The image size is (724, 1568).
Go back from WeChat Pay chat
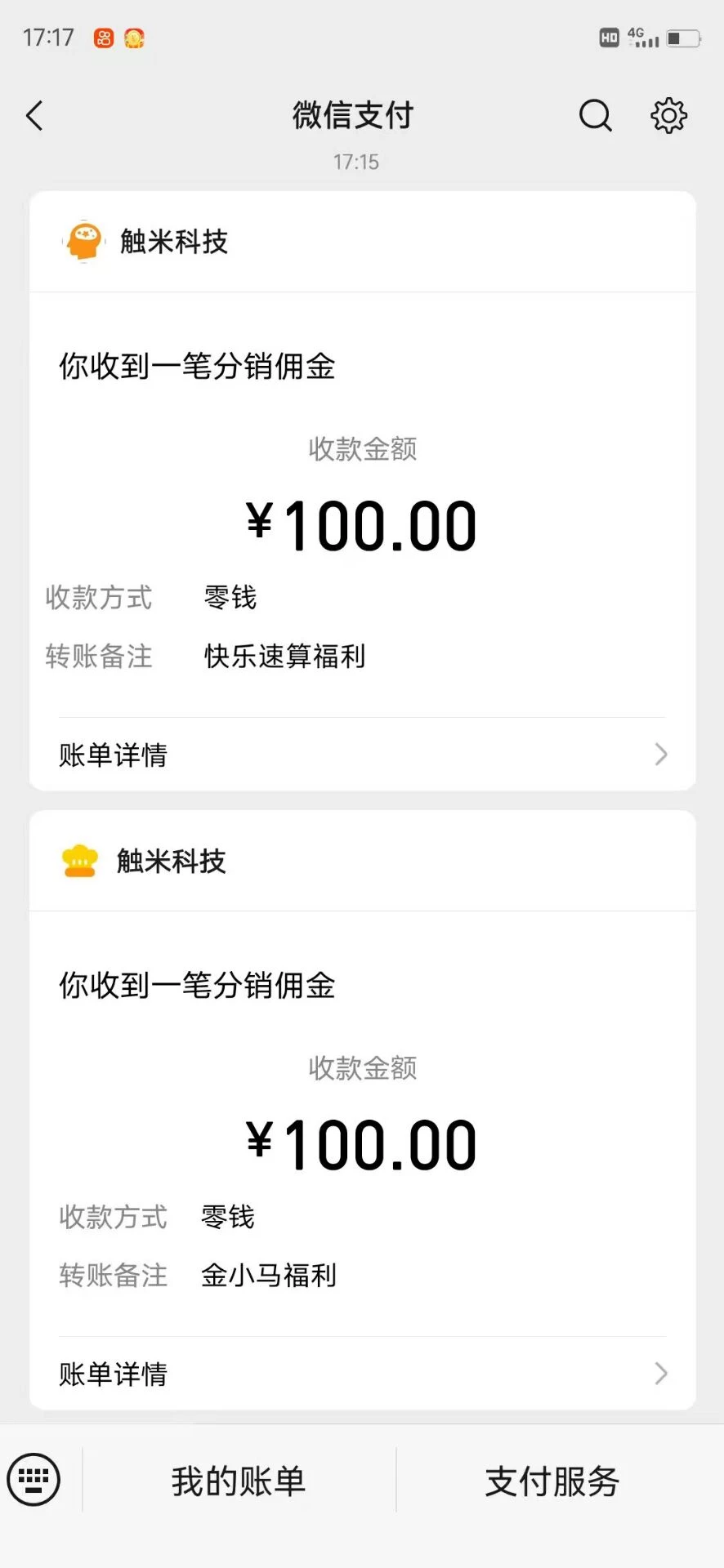click(x=34, y=116)
